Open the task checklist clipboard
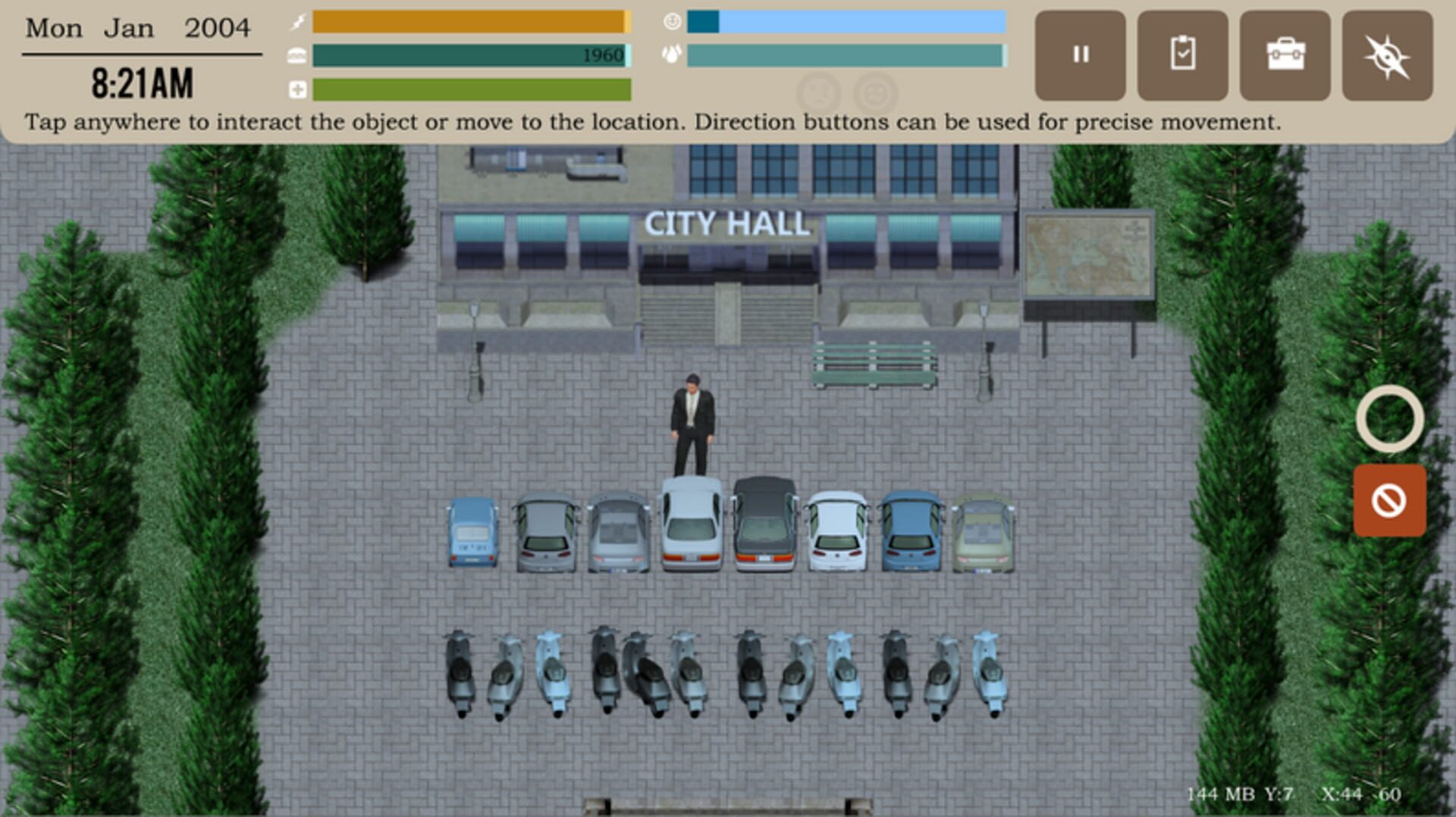1456x817 pixels. (x=1182, y=55)
